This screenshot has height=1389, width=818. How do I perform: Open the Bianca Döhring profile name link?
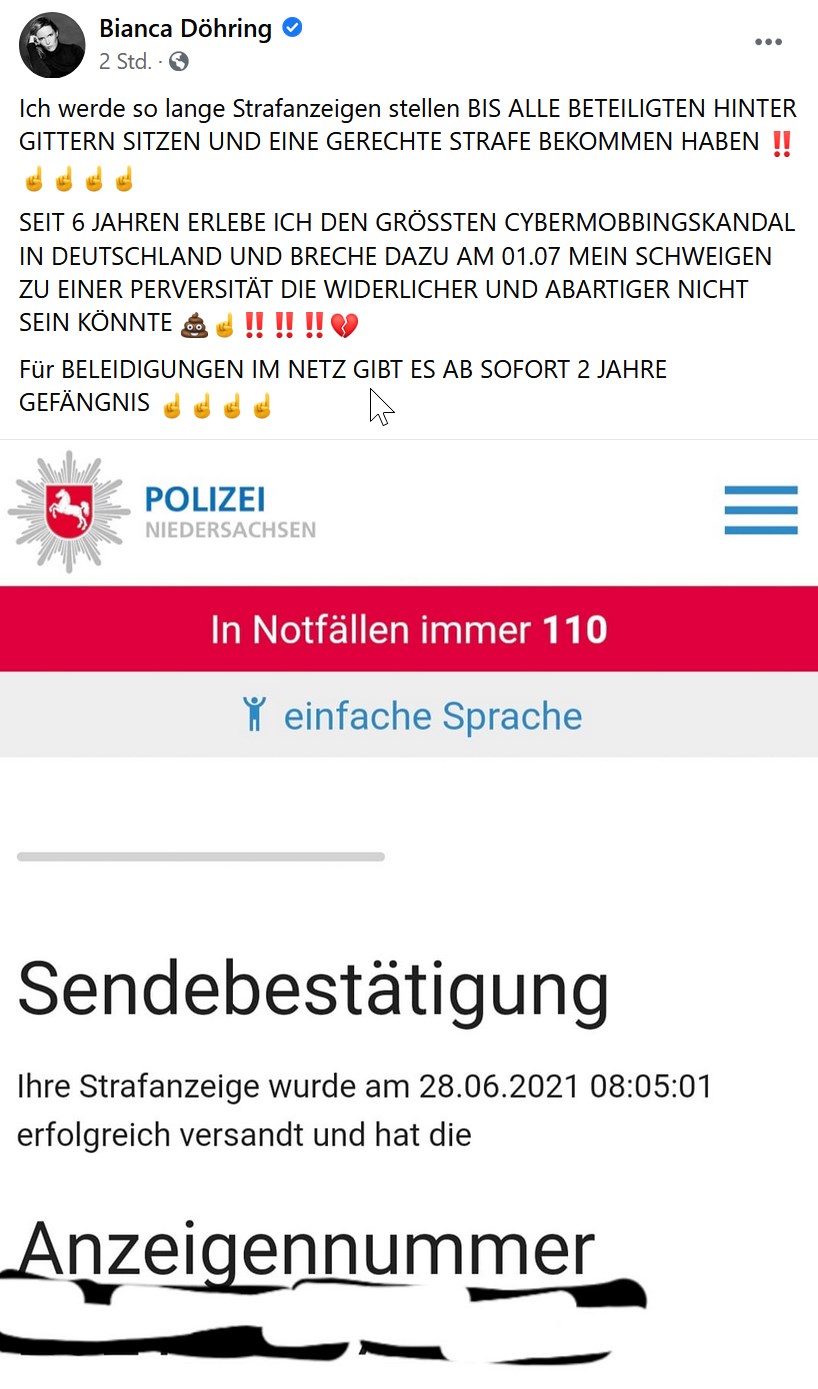185,29
